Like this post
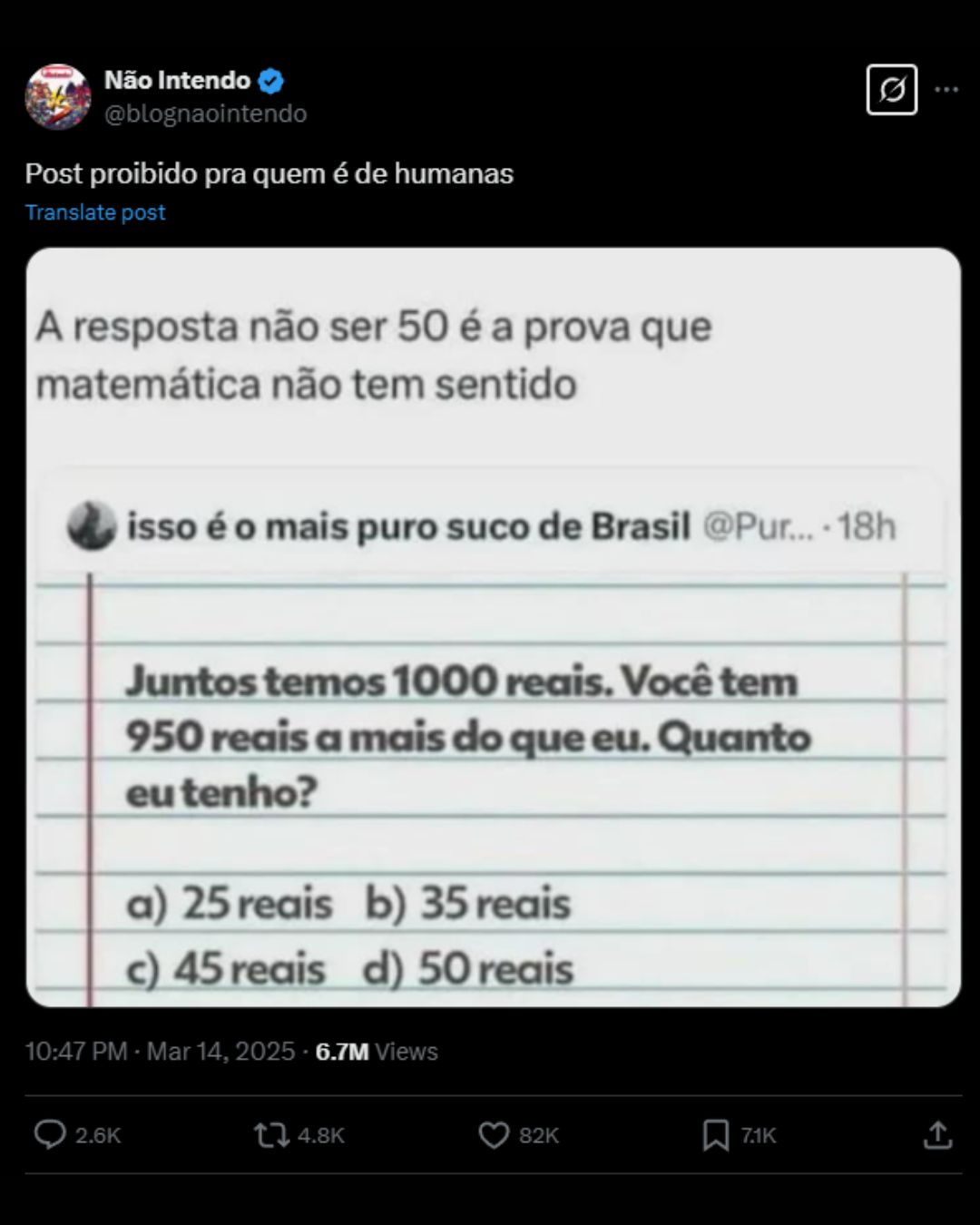This screenshot has width=980, height=1225. [x=494, y=1134]
